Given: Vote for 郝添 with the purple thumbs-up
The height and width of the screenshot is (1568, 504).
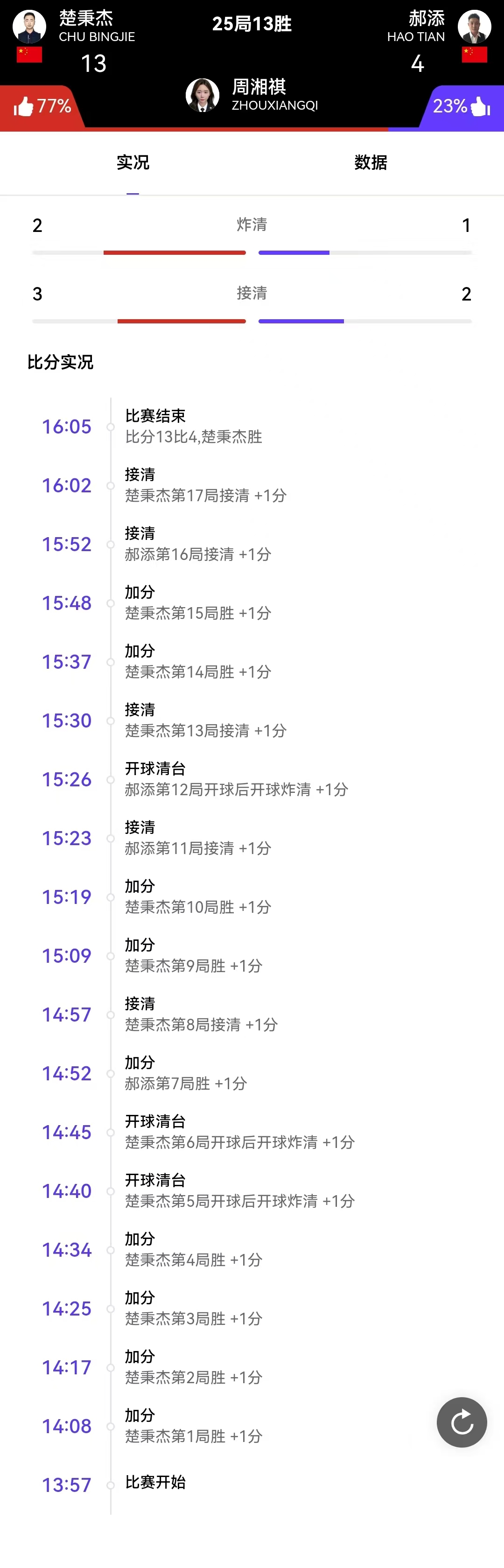Looking at the screenshot, I should click(x=480, y=107).
